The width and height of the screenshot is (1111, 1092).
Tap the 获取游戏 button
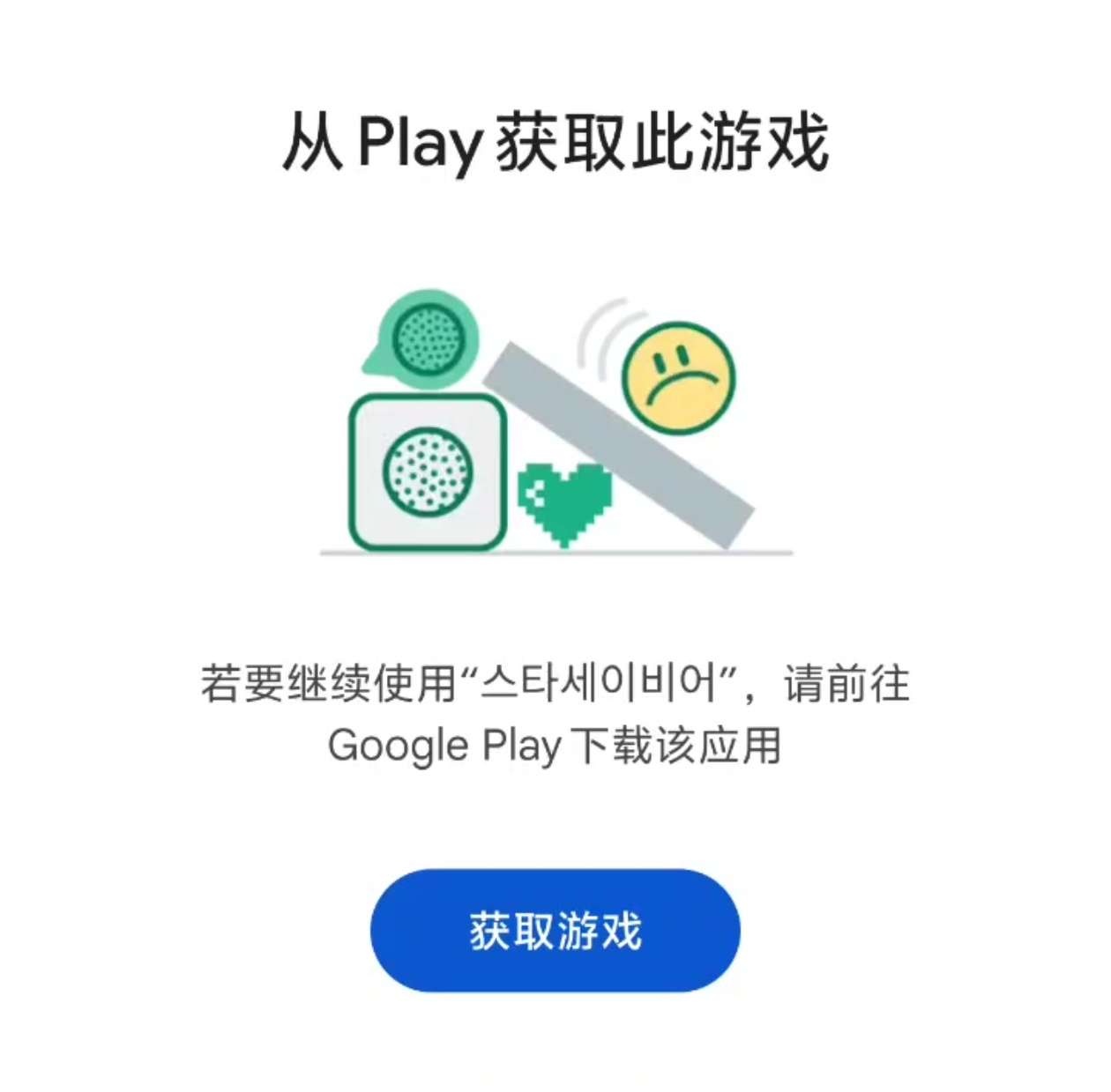(x=555, y=931)
